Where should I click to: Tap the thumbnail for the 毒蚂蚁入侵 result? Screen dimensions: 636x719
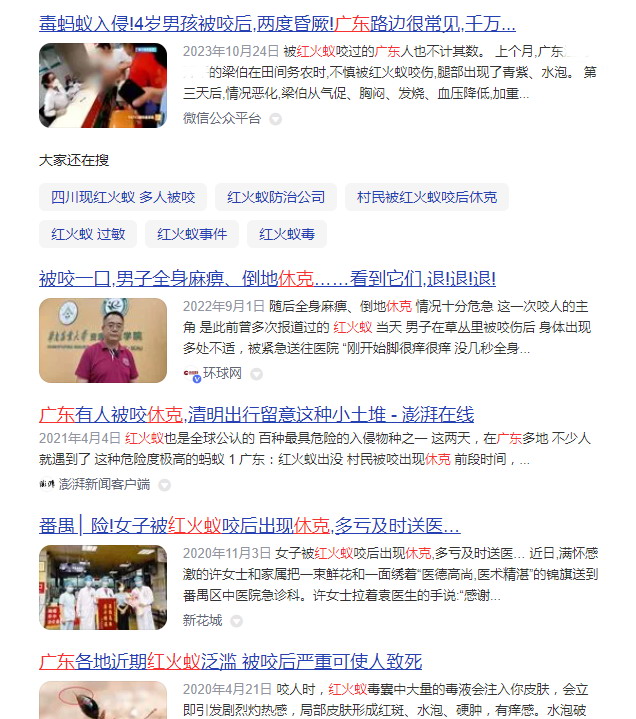103,85
